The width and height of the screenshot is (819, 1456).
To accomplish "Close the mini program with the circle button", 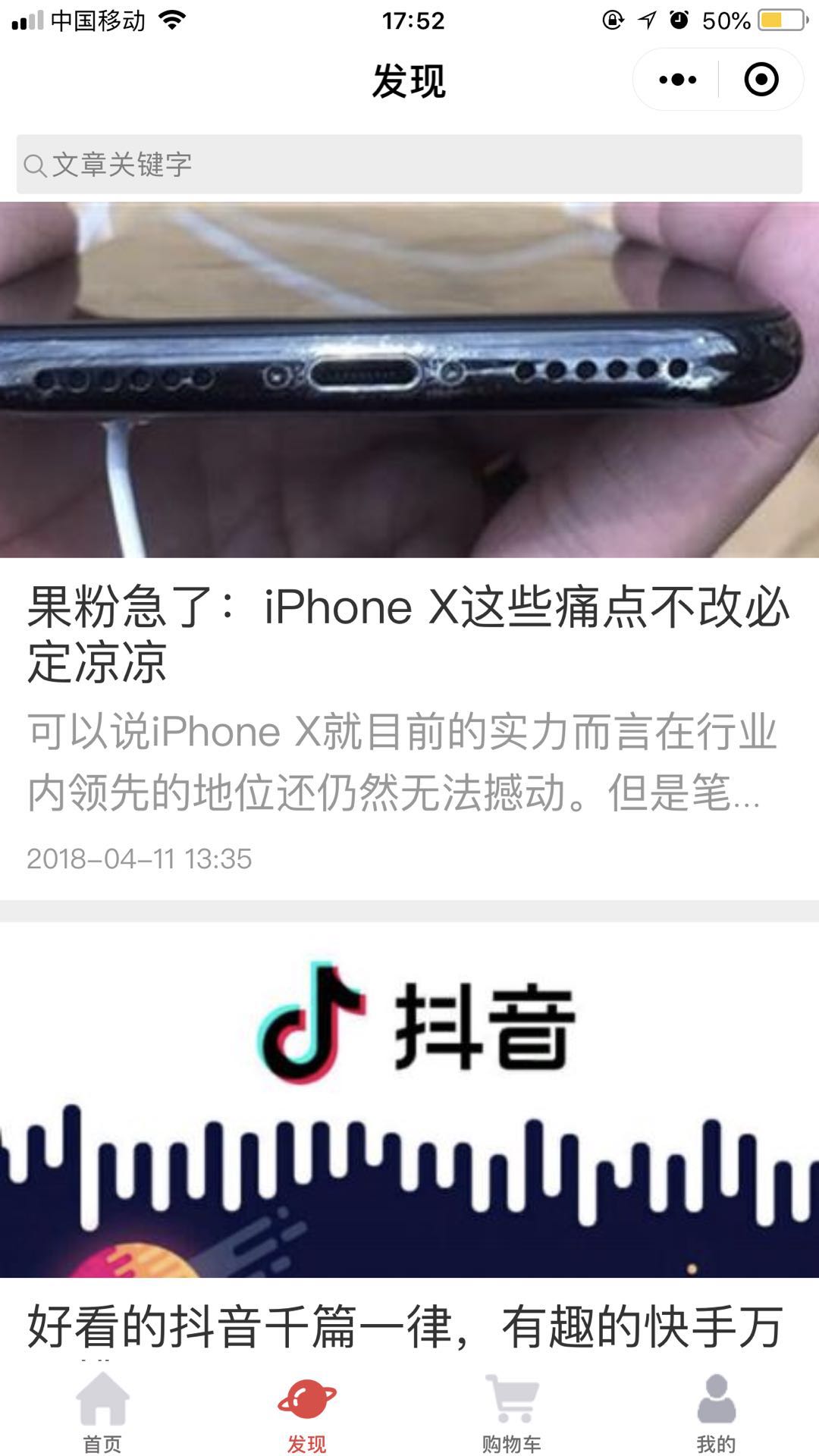I will [761, 80].
